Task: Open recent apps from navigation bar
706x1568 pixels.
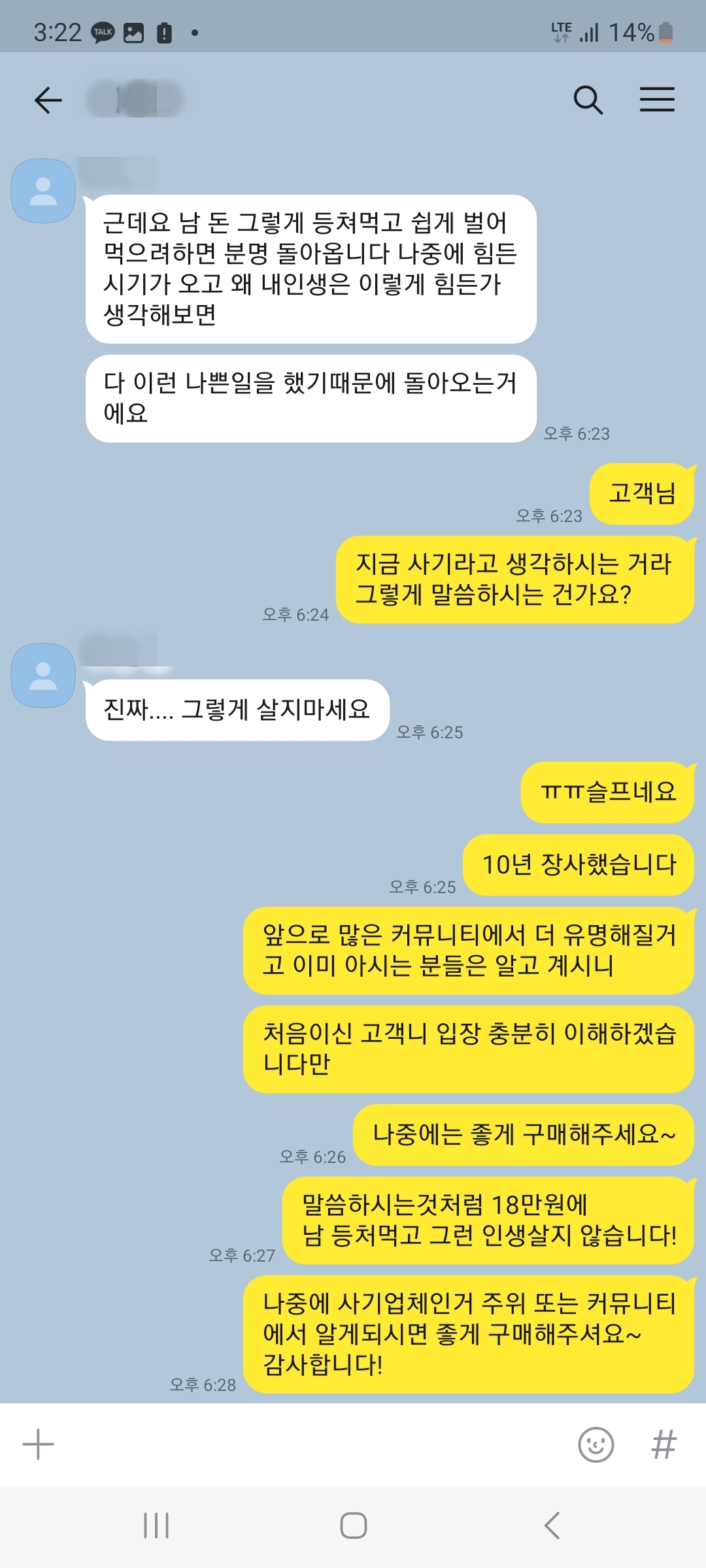Action: point(156,1526)
